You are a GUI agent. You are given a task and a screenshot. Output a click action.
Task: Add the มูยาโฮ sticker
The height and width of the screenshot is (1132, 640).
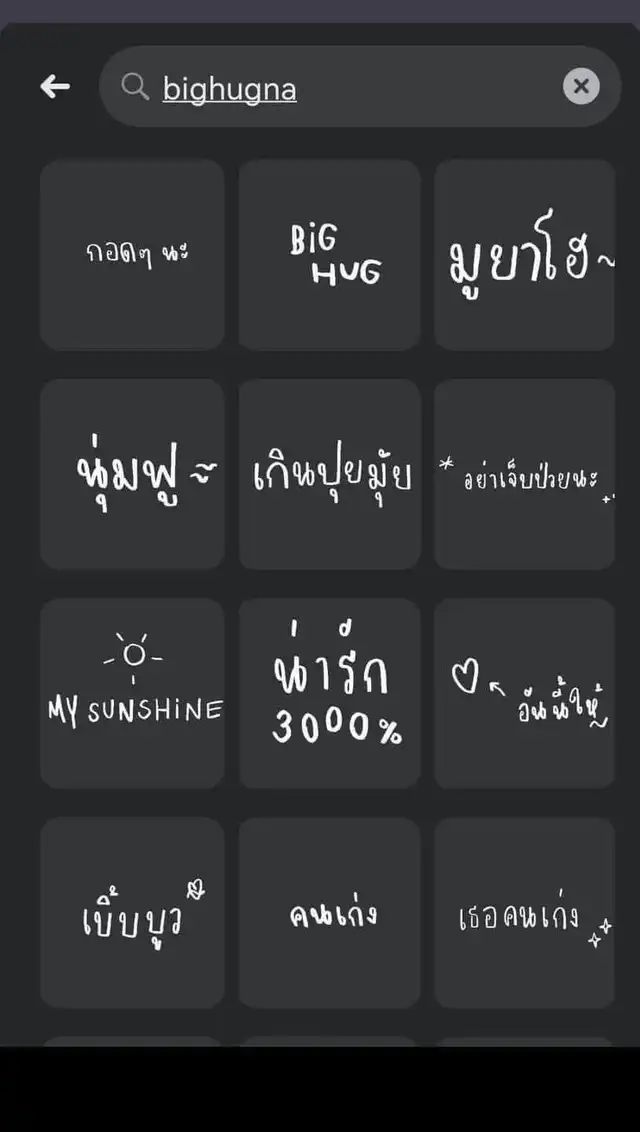click(525, 255)
